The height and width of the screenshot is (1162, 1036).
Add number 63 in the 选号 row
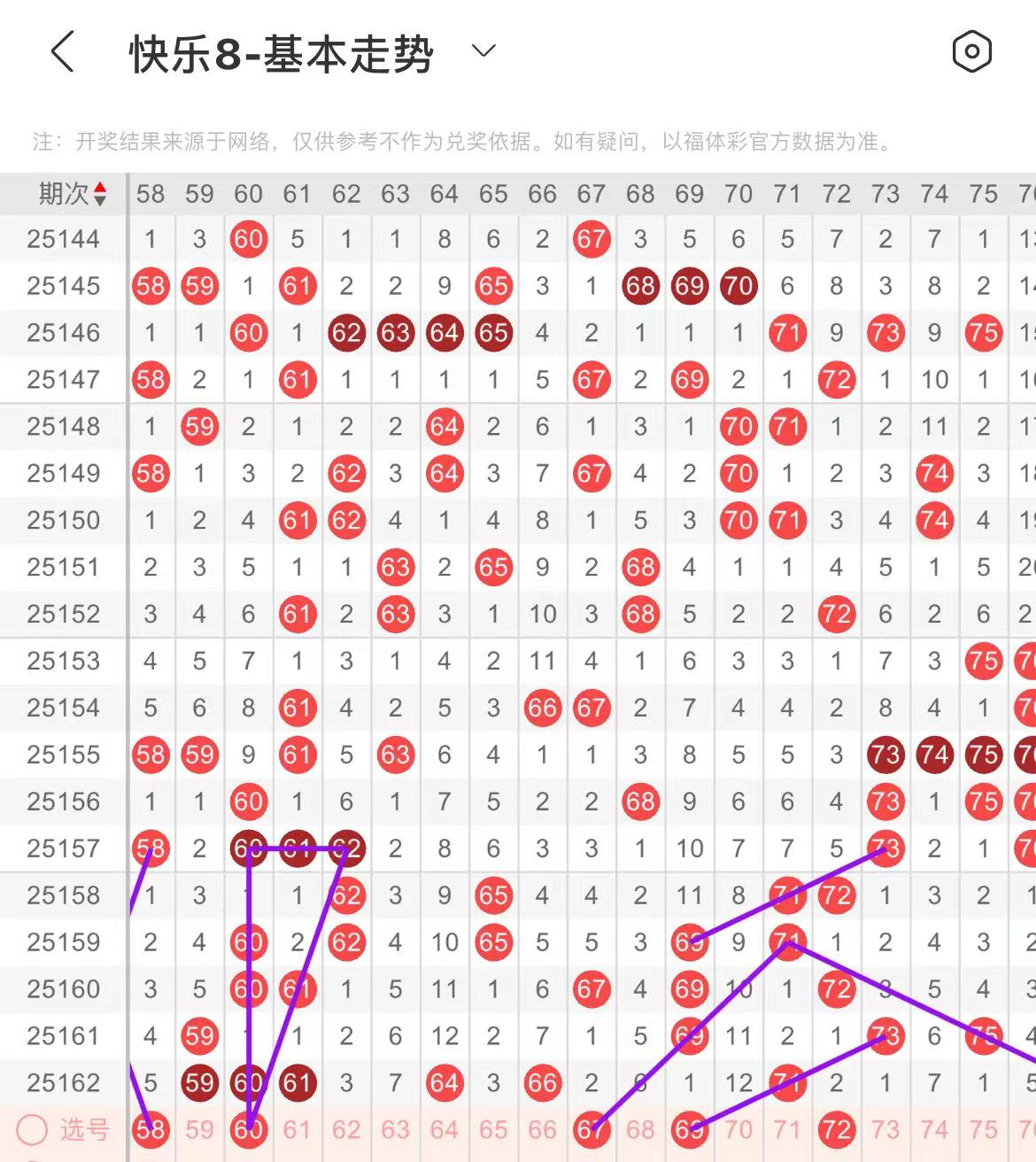pyautogui.click(x=396, y=1129)
